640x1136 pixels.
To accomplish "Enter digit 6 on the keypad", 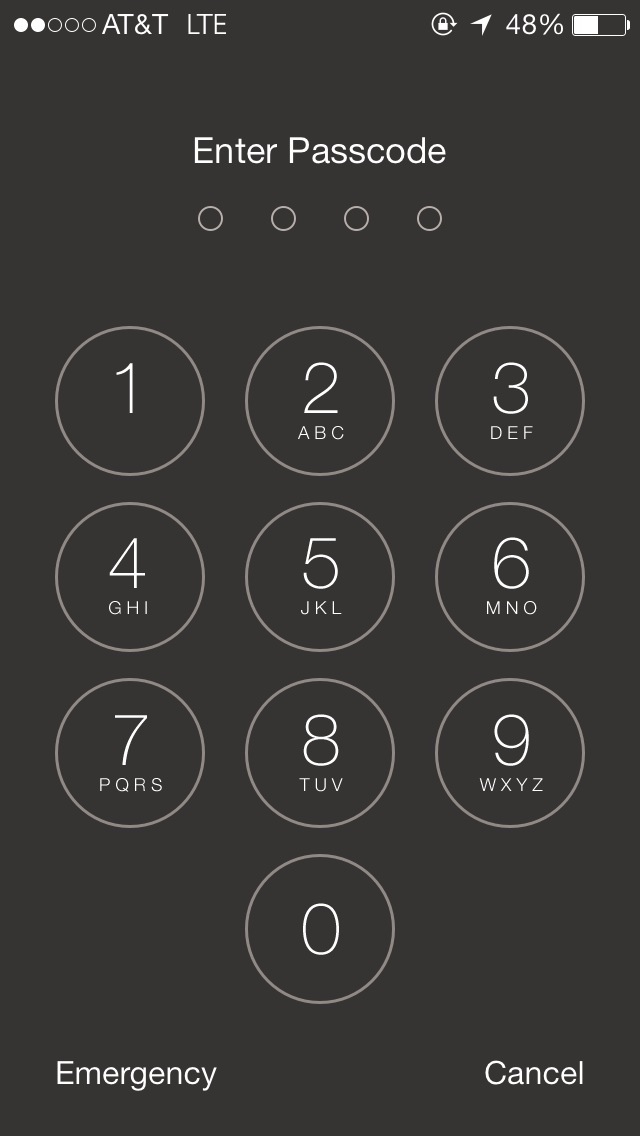I will point(510,577).
